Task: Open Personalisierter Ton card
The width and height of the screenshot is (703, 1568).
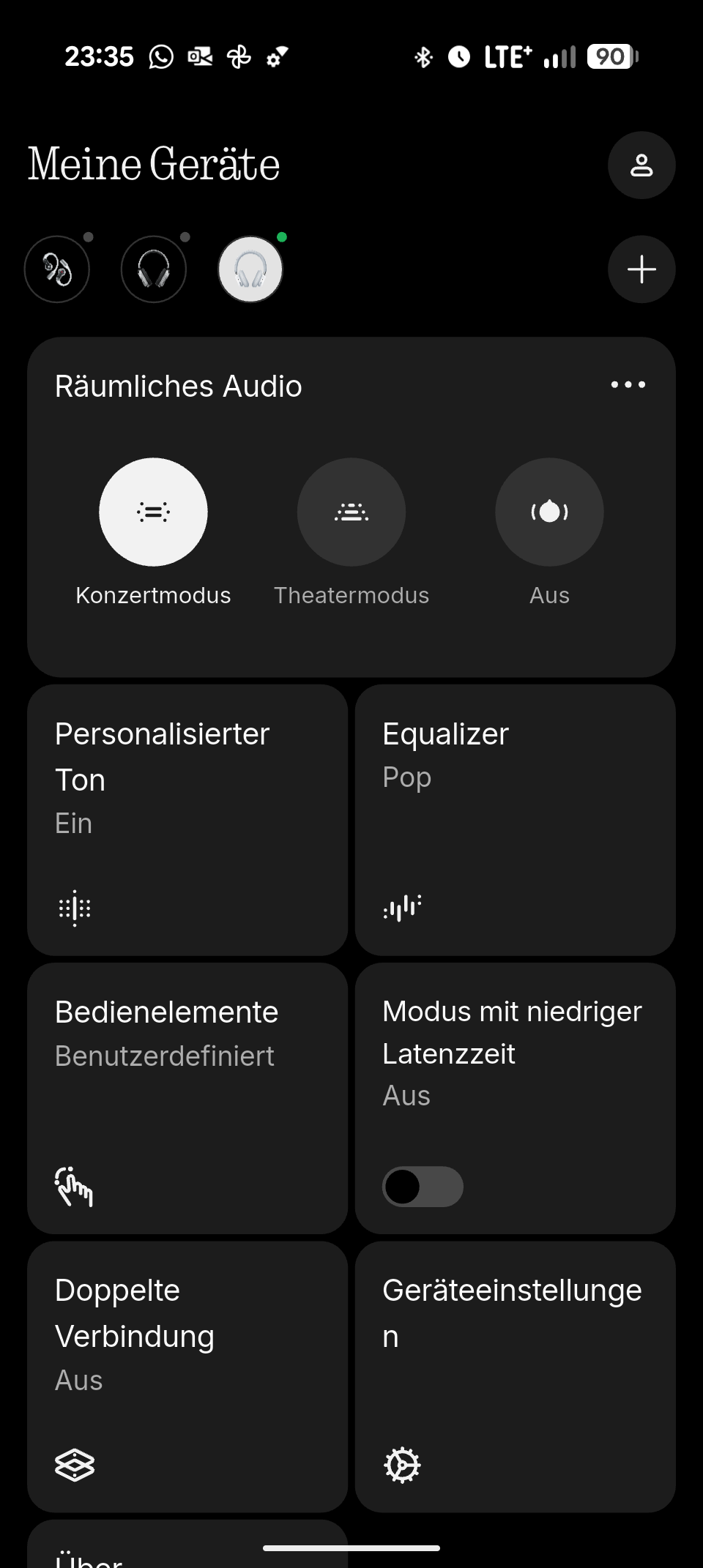Action: point(187,820)
